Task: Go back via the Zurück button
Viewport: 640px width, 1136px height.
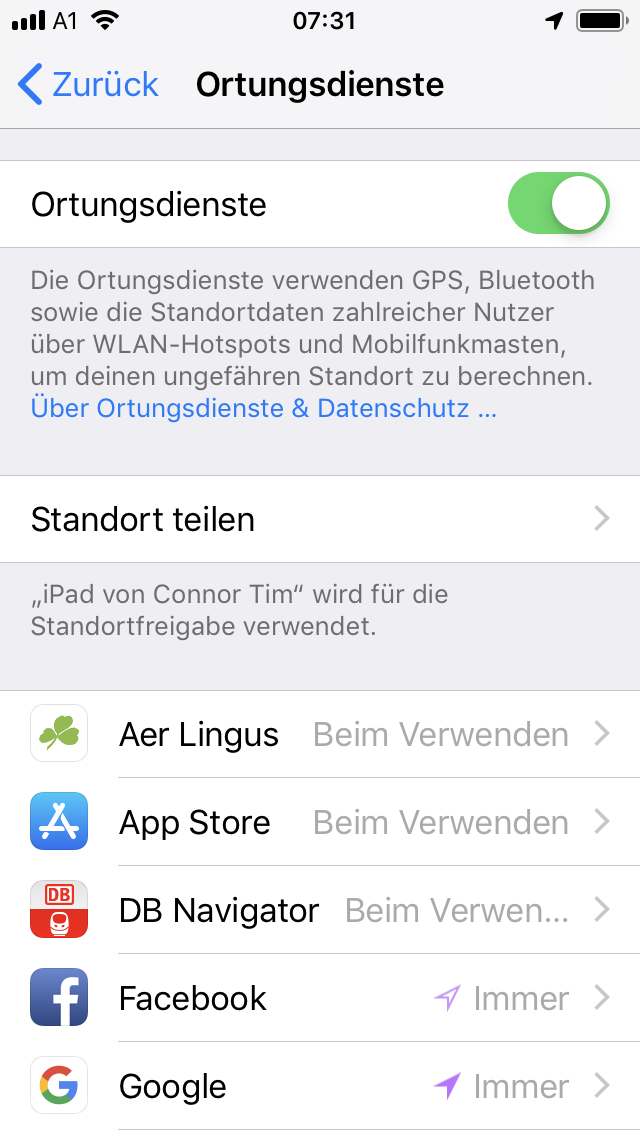Action: tap(88, 85)
